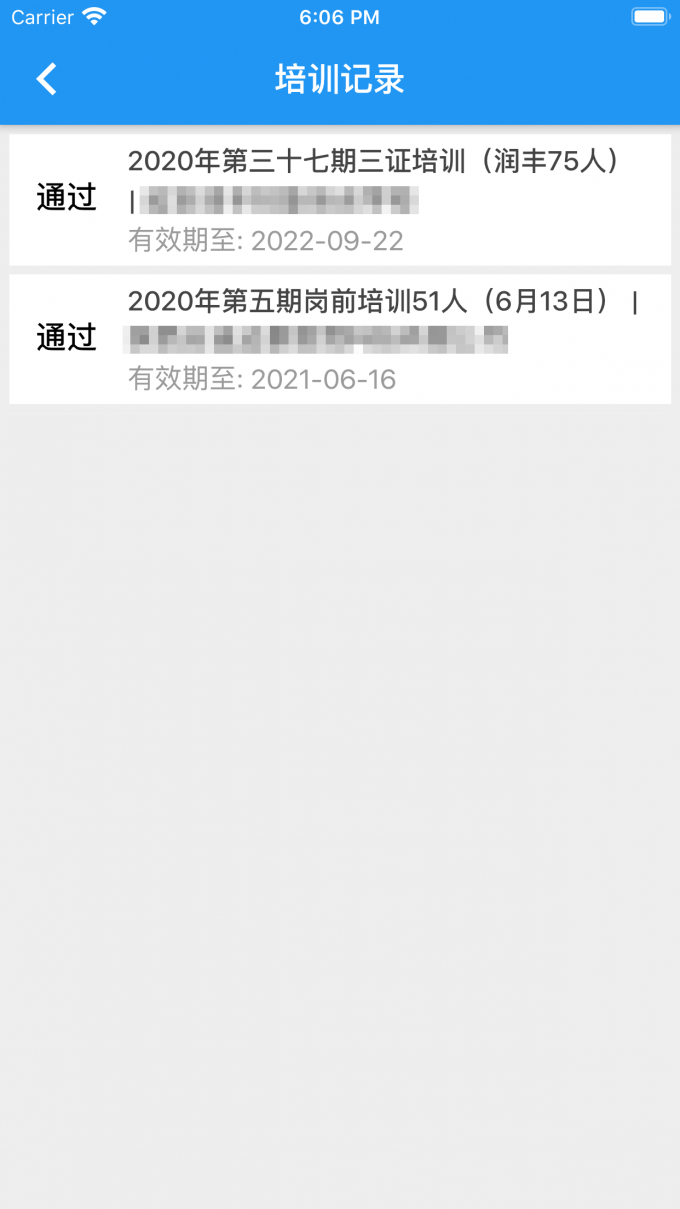Open the 2020年第五期岗前培训51人 record
The width and height of the screenshot is (680, 1209).
(340, 339)
